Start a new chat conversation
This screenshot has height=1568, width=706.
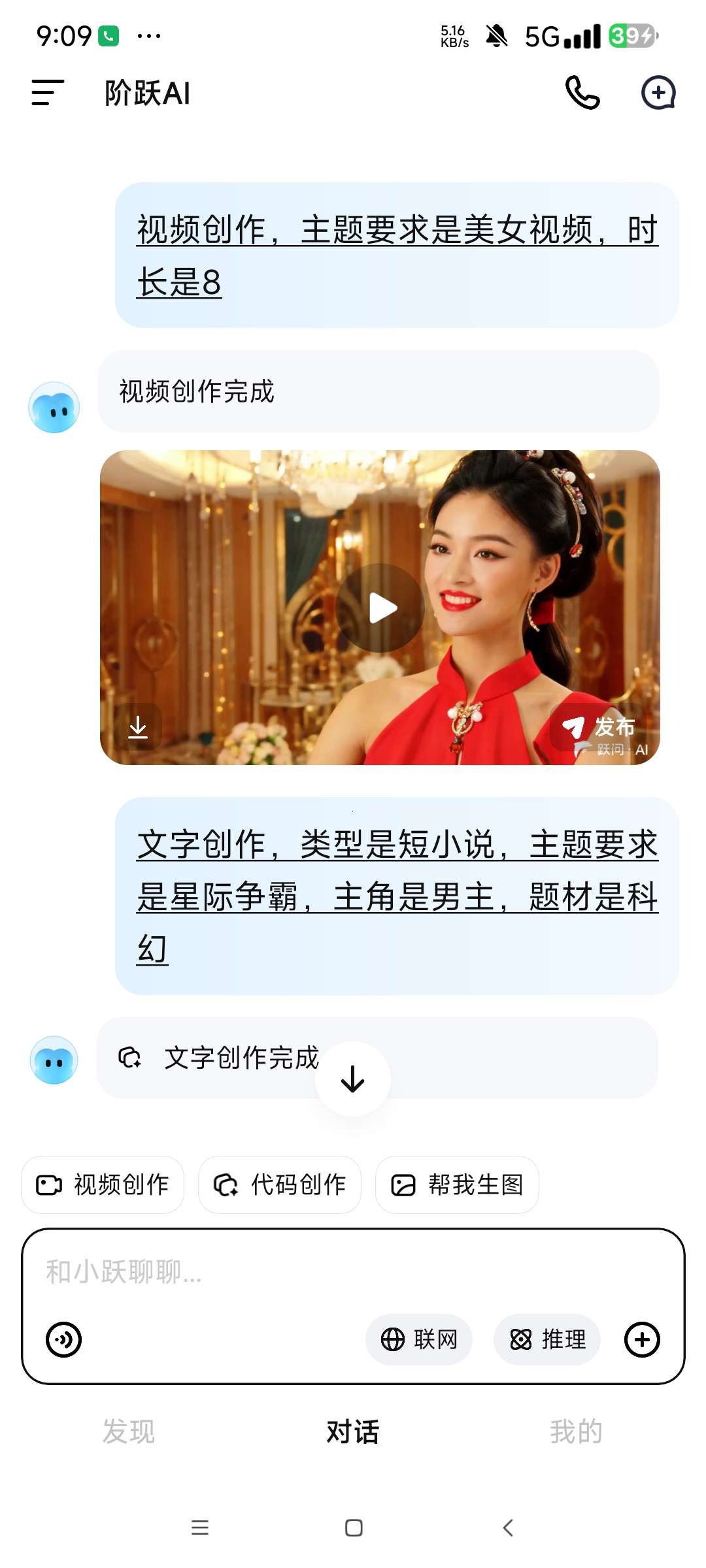point(658,93)
